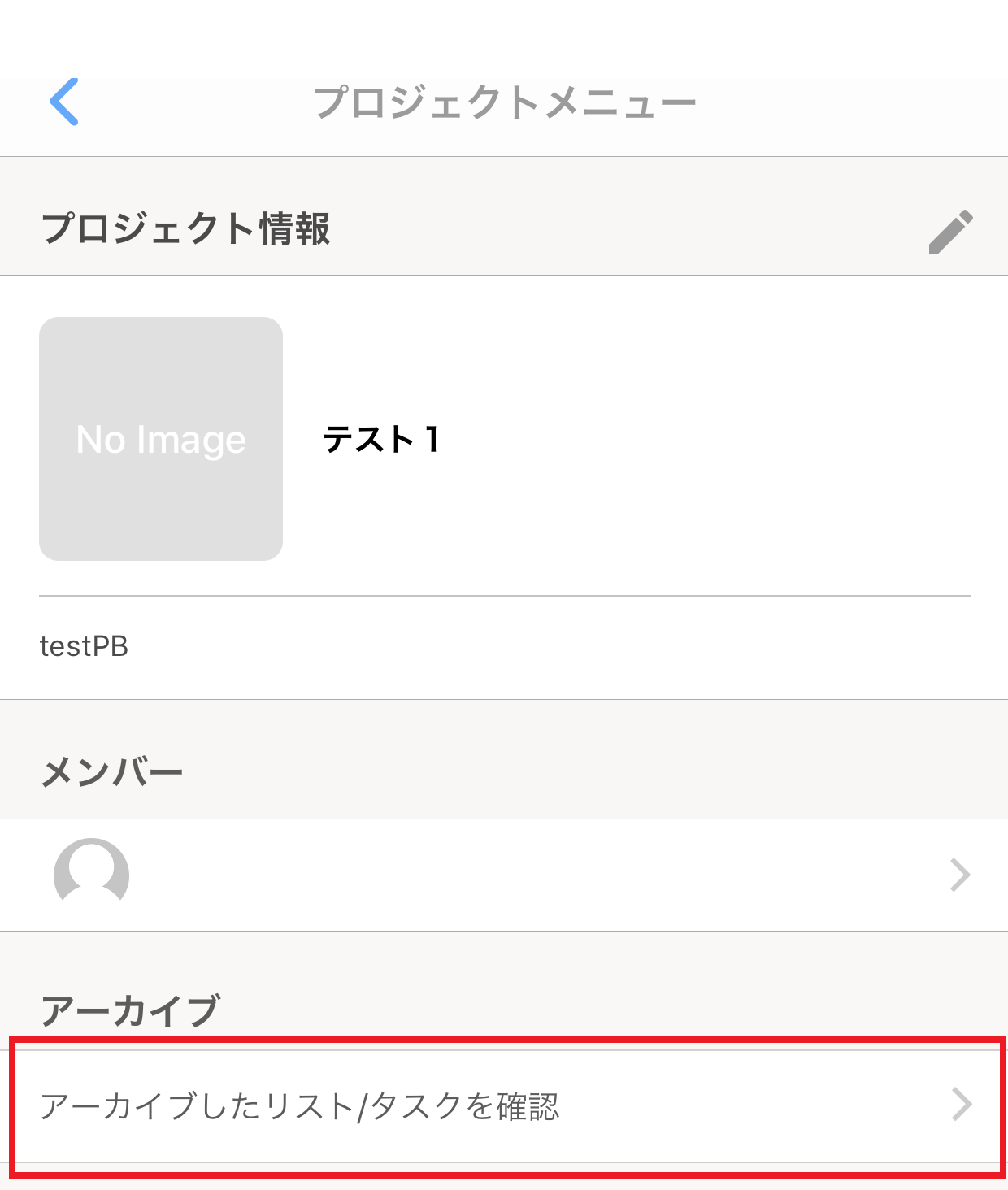The height and width of the screenshot is (1190, 1008).
Task: Tap the gray profile silhouette under メンバー
Action: pyautogui.click(x=91, y=875)
